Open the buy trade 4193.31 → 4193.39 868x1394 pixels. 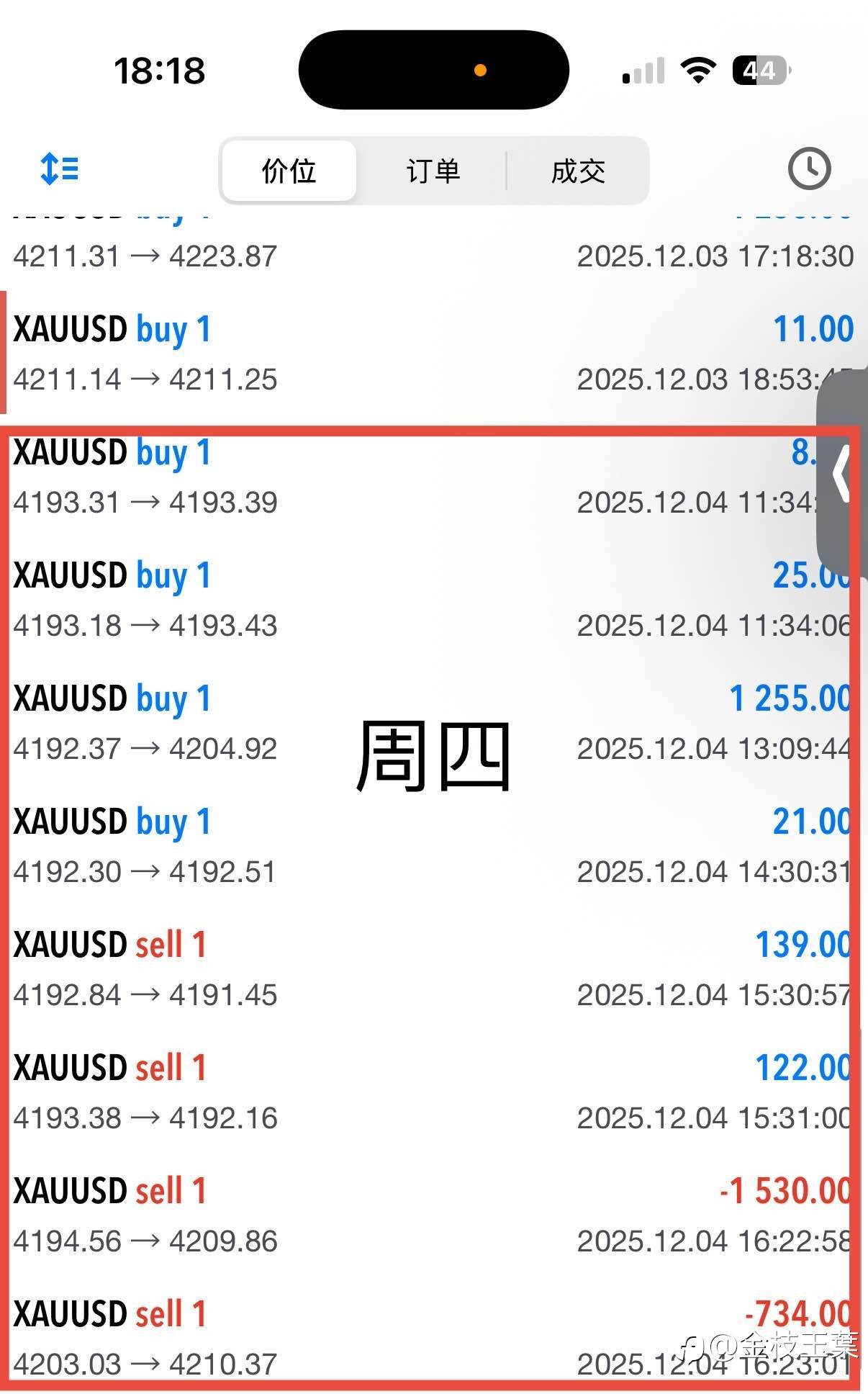click(434, 476)
